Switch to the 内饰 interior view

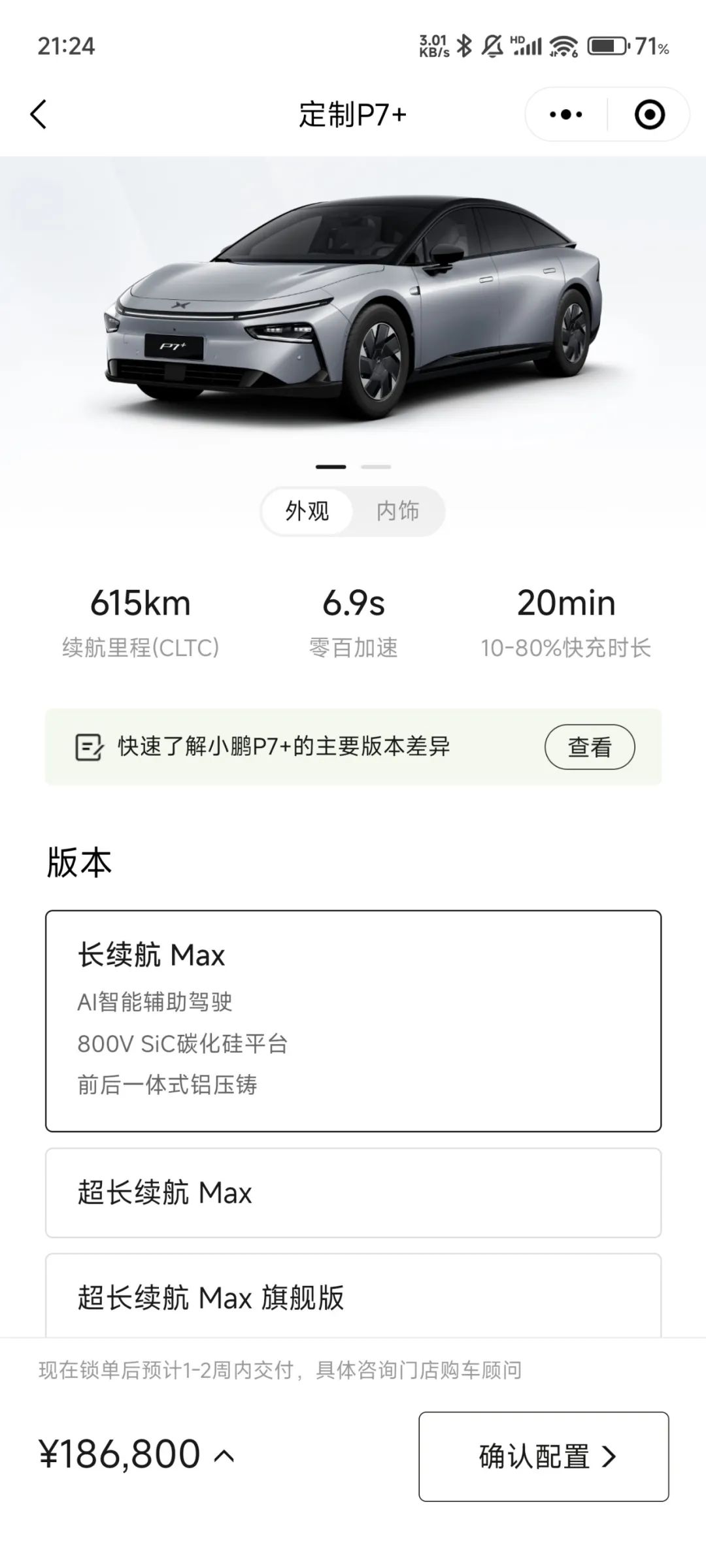point(397,511)
